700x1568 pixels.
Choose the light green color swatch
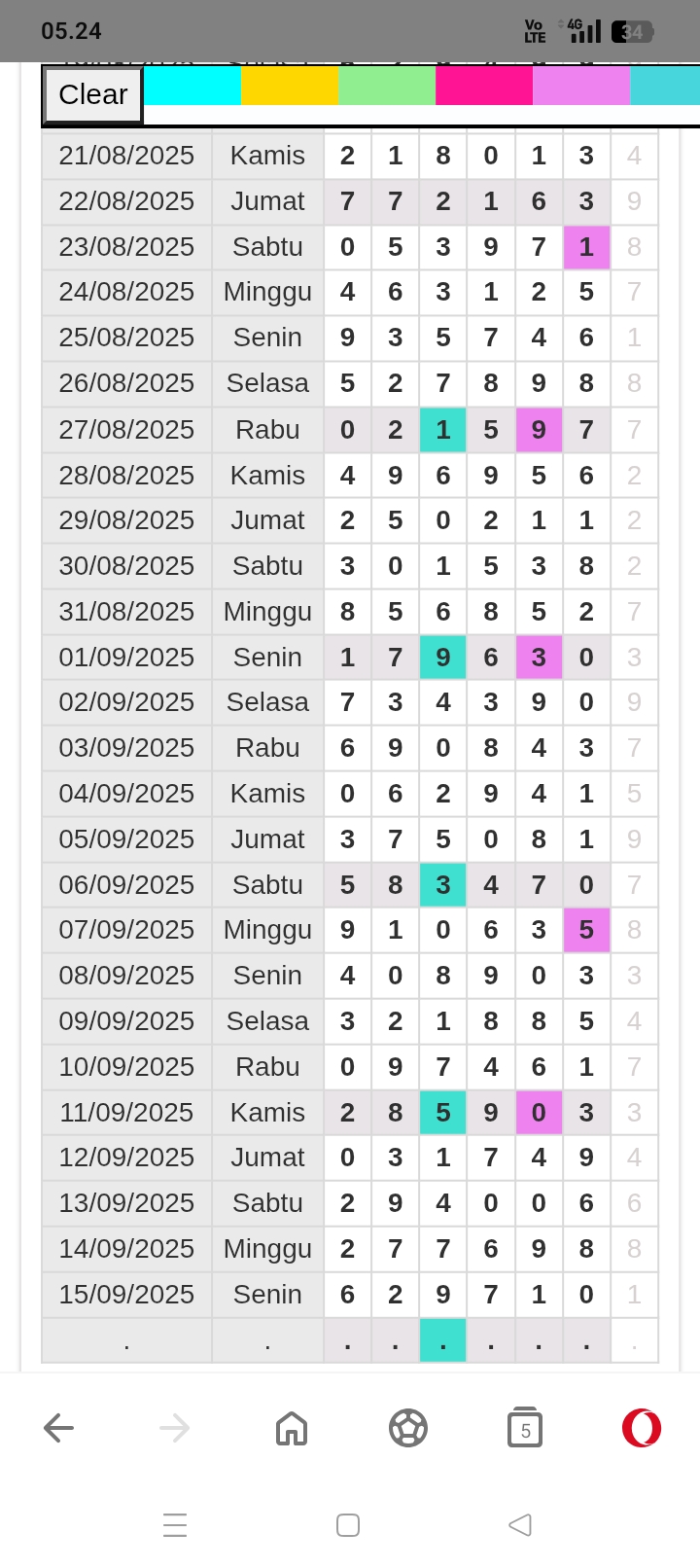[x=387, y=86]
